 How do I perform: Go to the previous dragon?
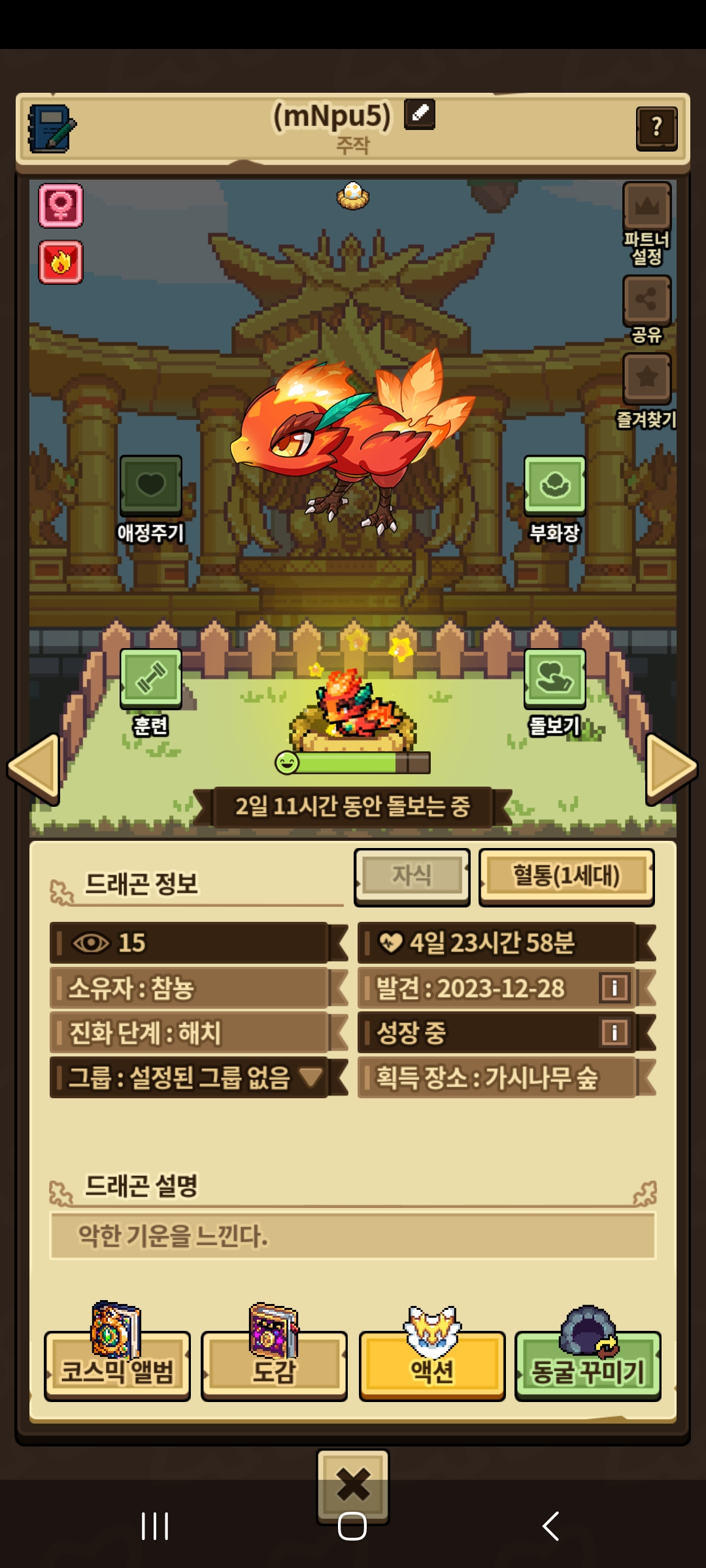click(34, 768)
